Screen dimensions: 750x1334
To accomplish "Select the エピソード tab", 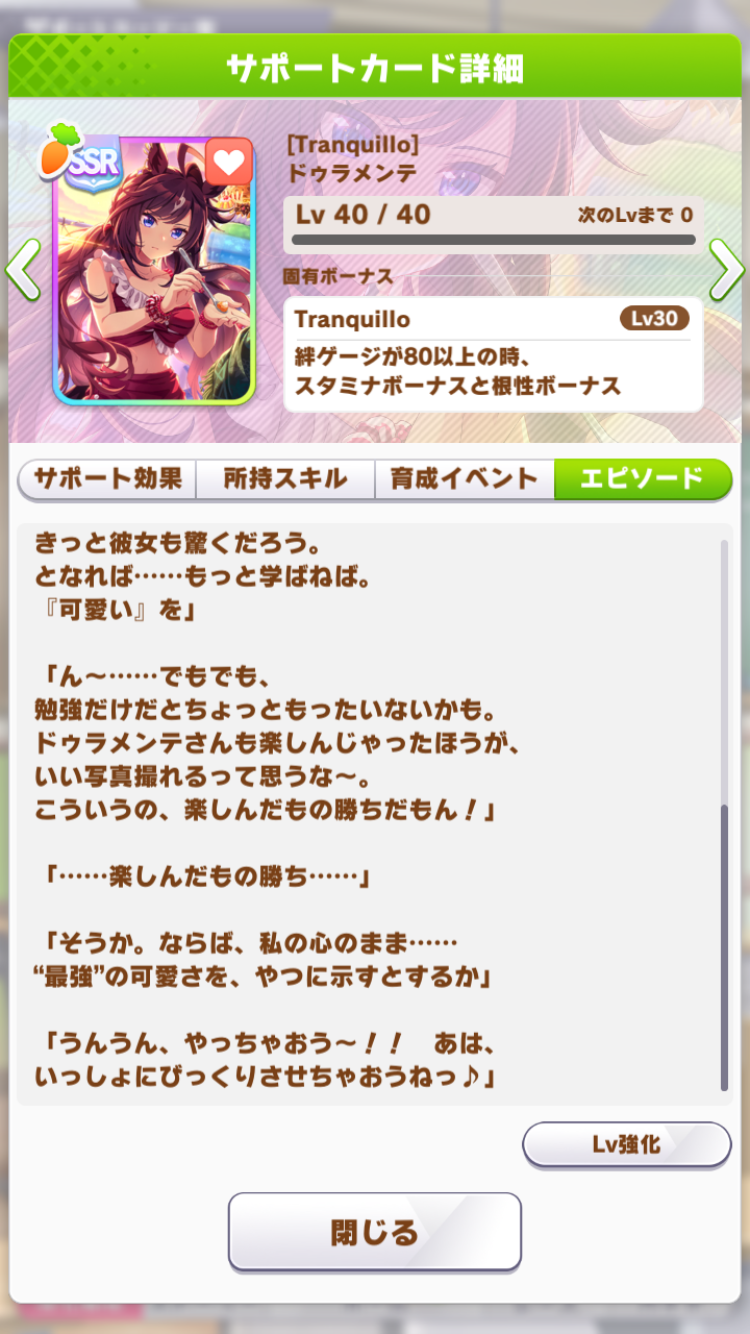I will [x=643, y=479].
